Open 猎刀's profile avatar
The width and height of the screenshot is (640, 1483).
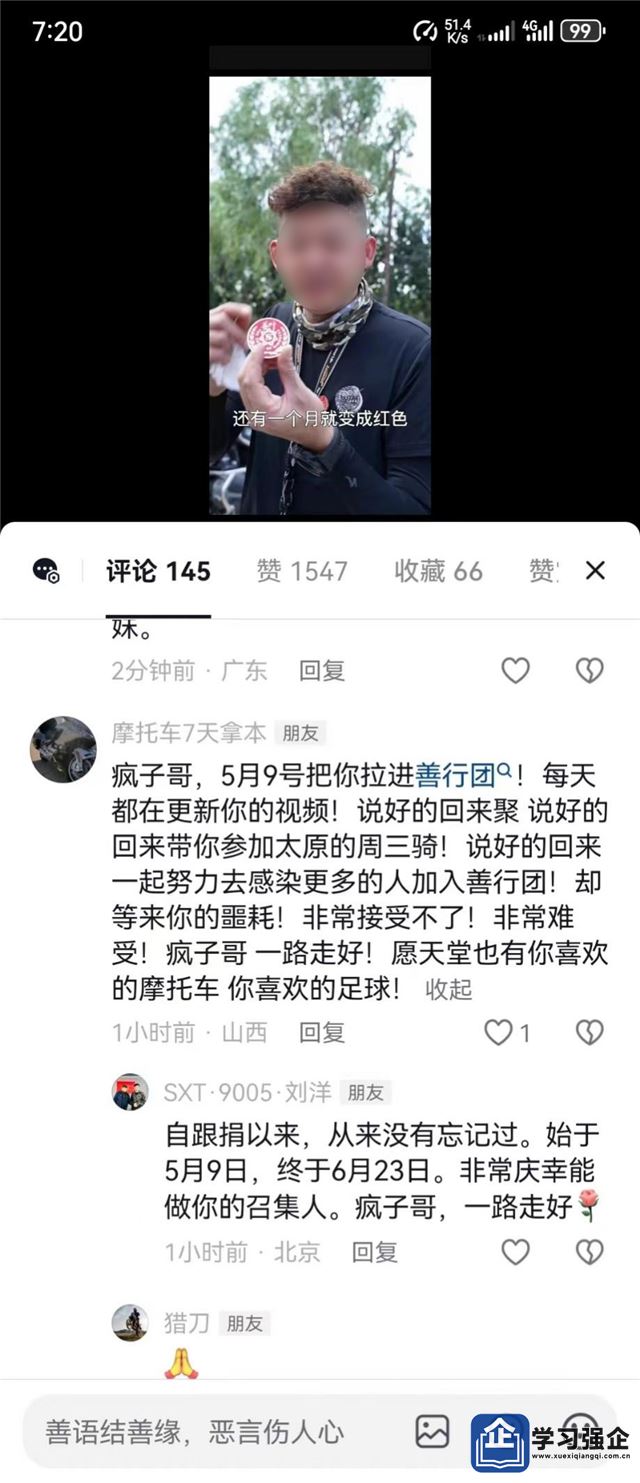tap(130, 1322)
